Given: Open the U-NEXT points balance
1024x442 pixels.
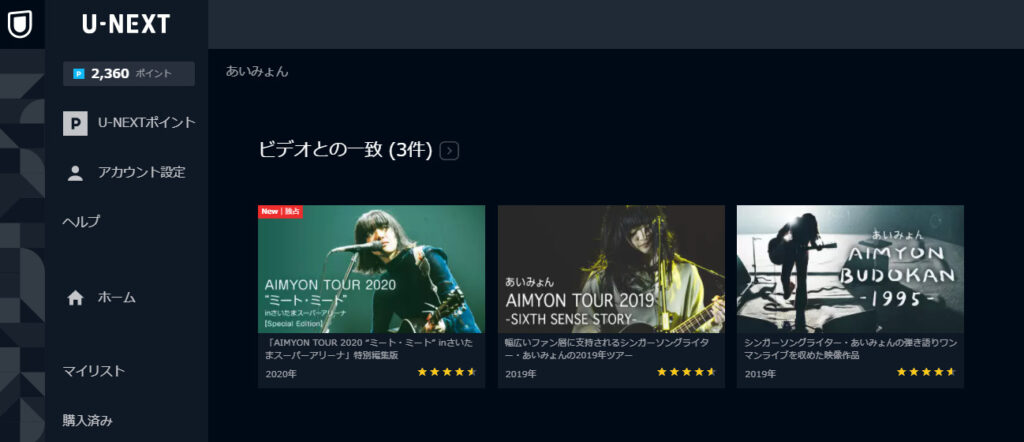Looking at the screenshot, I should click(x=128, y=74).
